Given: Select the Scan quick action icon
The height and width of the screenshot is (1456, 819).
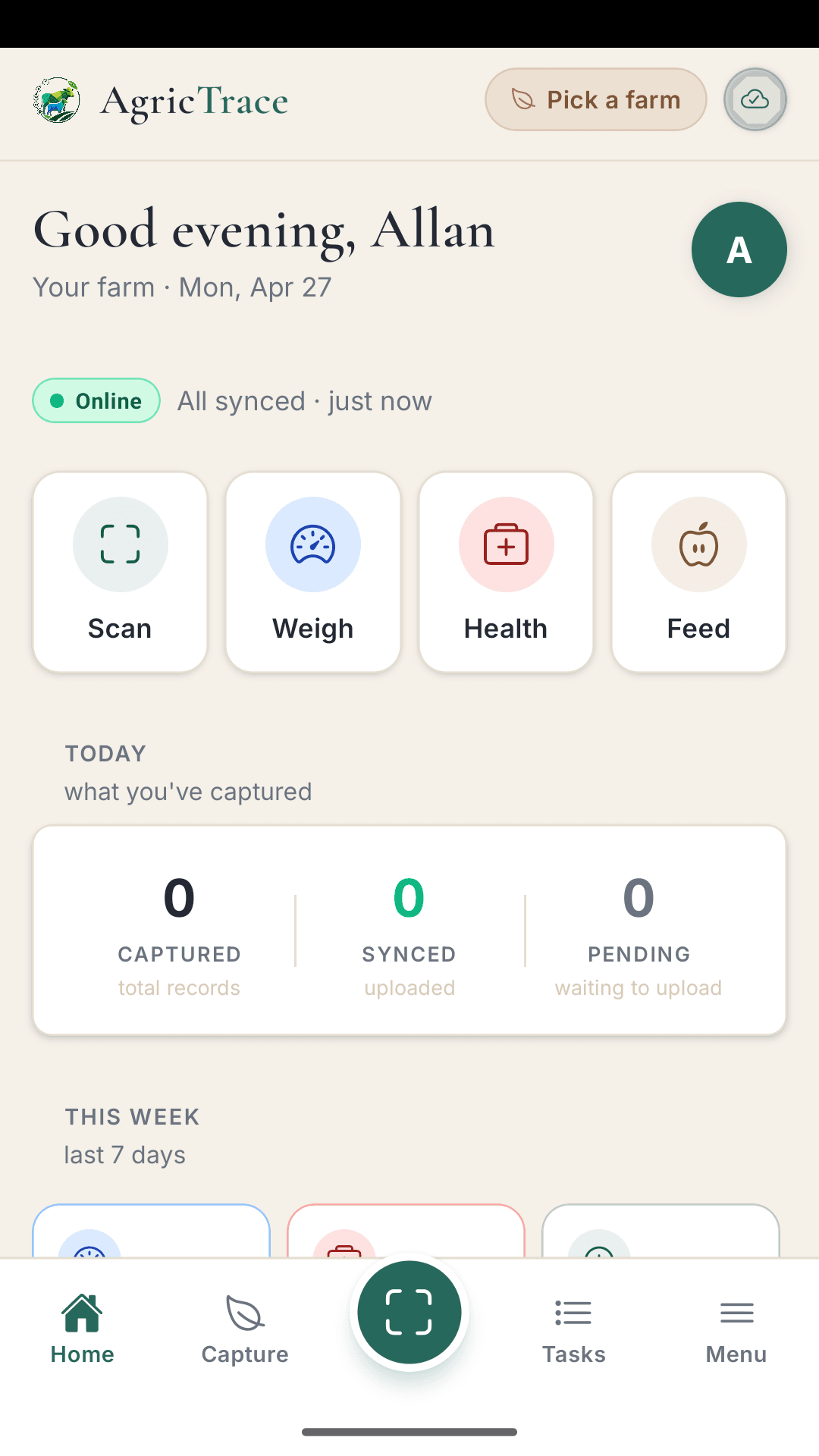Looking at the screenshot, I should (x=120, y=544).
